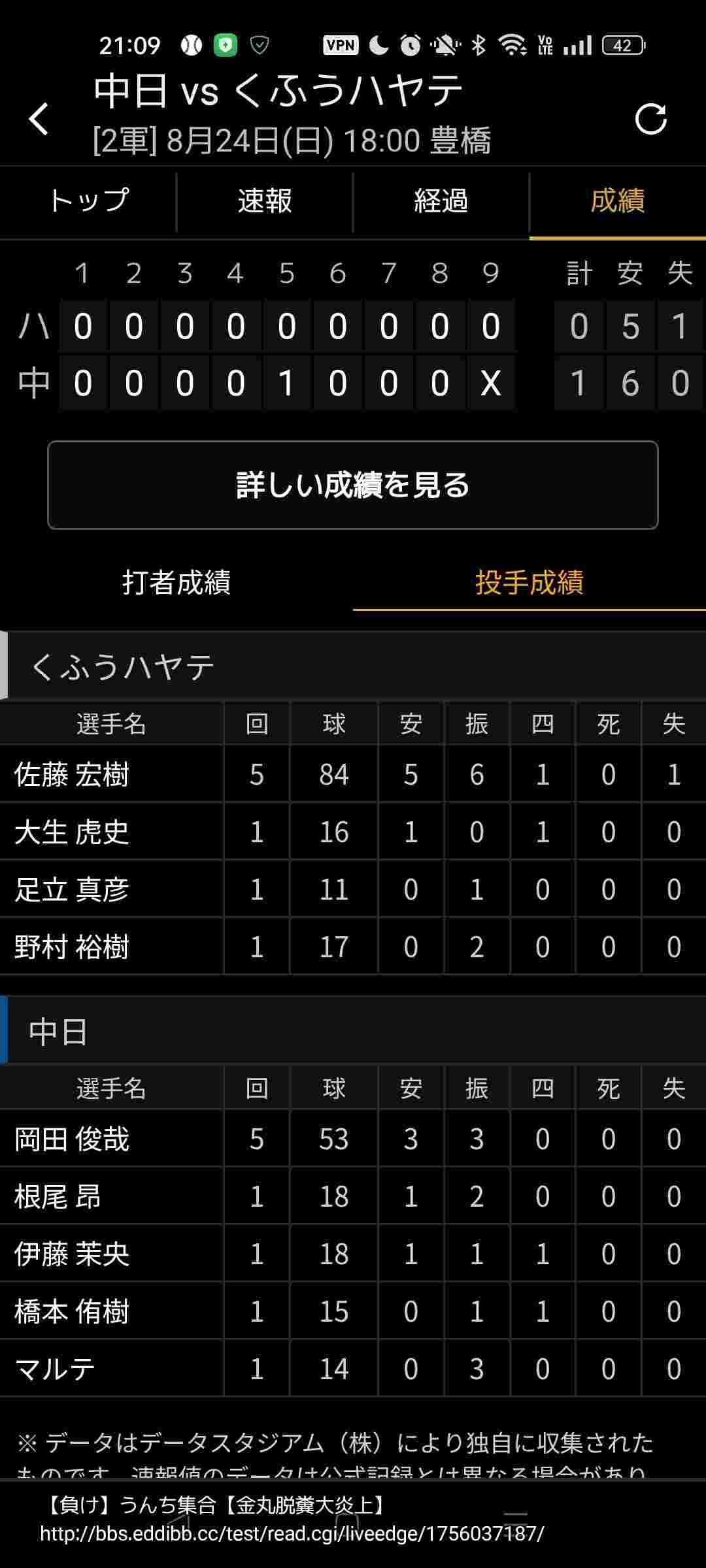Image resolution: width=706 pixels, height=1568 pixels.
Task: Switch to the 経過 tab
Action: pyautogui.click(x=441, y=201)
